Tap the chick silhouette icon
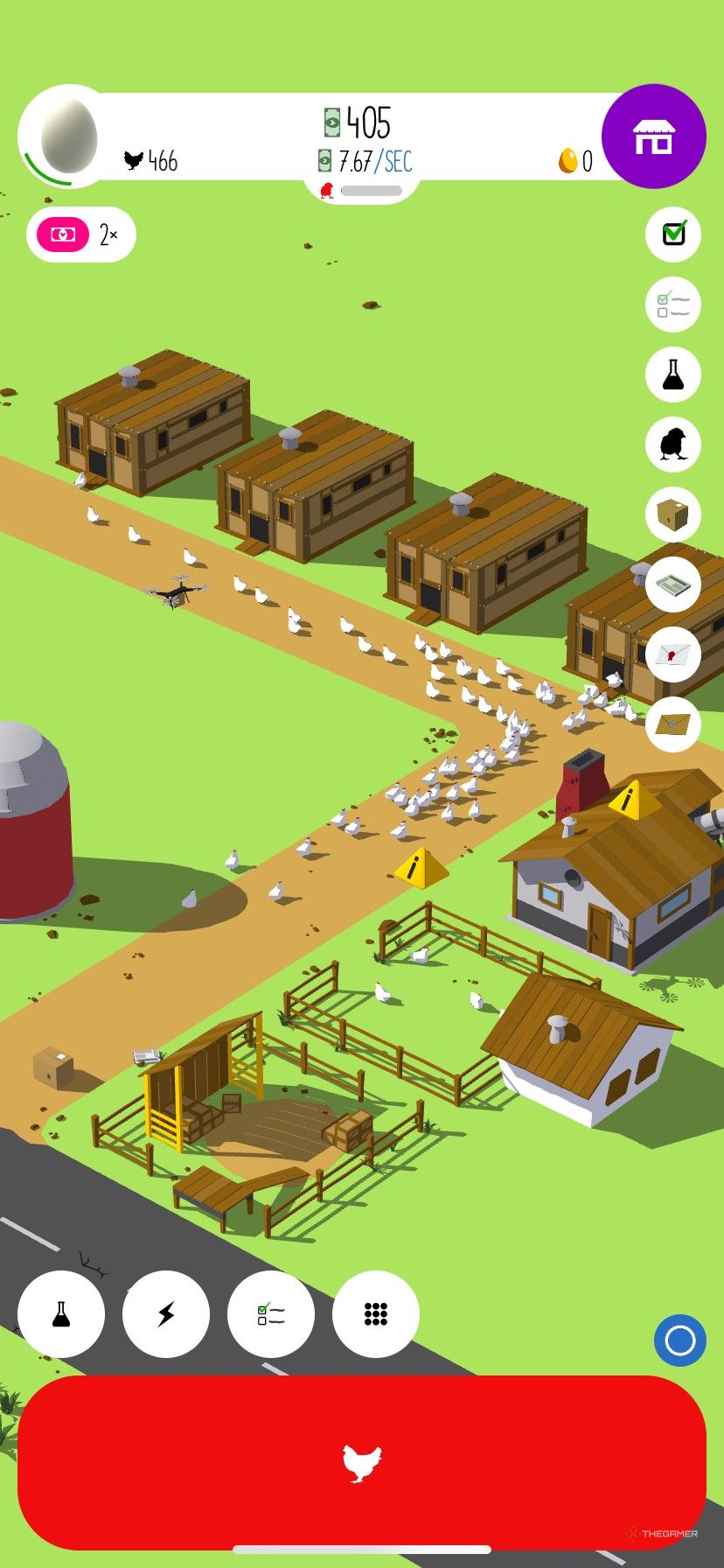This screenshot has width=724, height=1568. (x=673, y=444)
